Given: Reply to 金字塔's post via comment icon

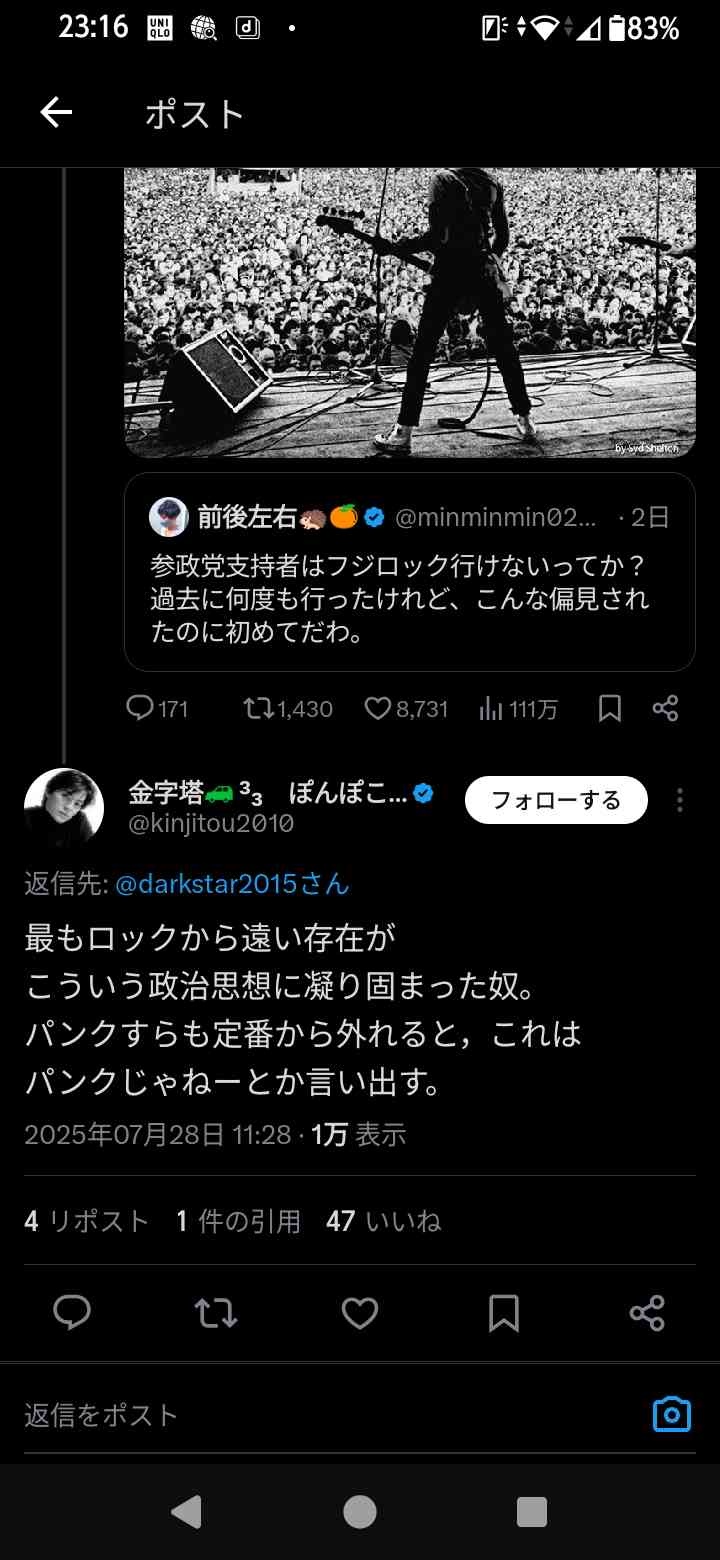Looking at the screenshot, I should 72,1313.
